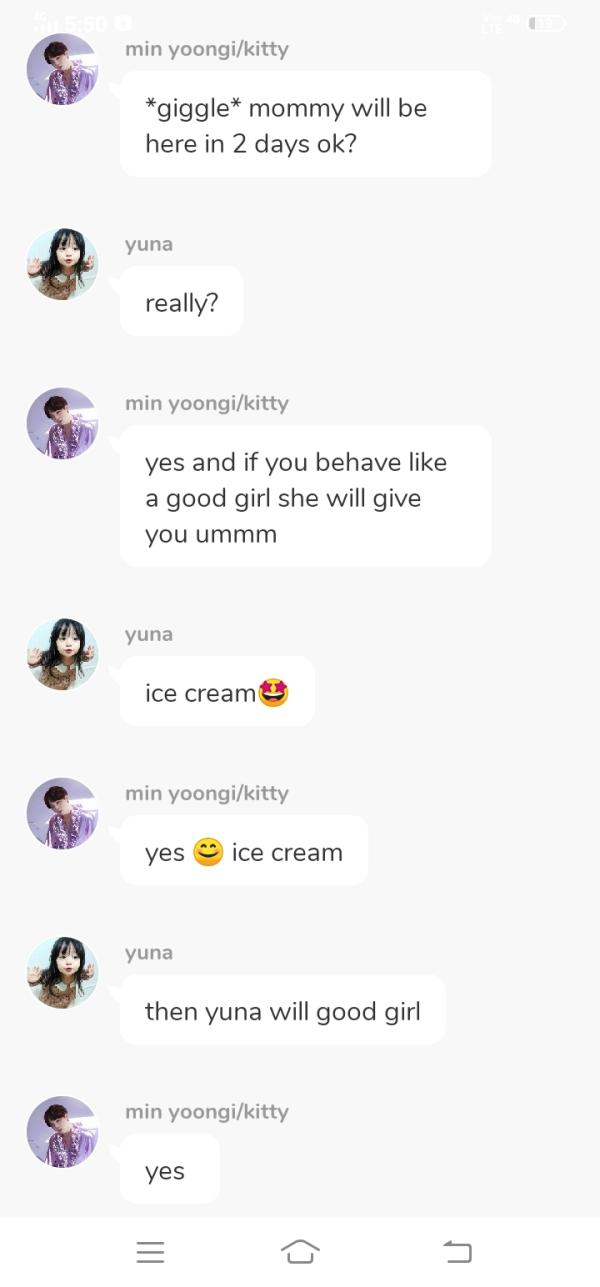Image resolution: width=600 pixels, height=1287 pixels.
Task: View min yoongi/kitty's avatar beside "mommy will be here"
Action: [62, 69]
